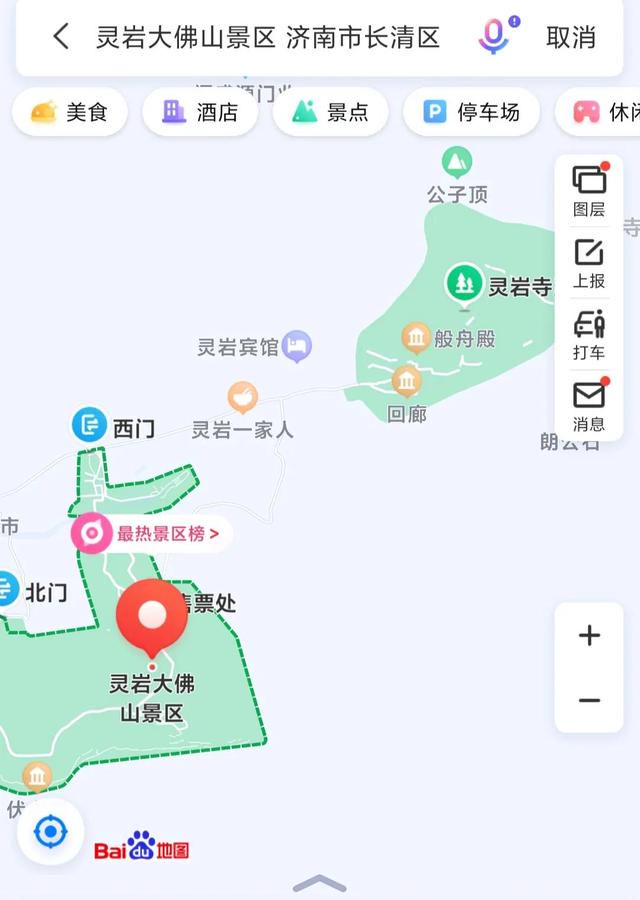Expand the bottom panel handle
Image resolution: width=640 pixels, height=900 pixels.
(x=319, y=884)
